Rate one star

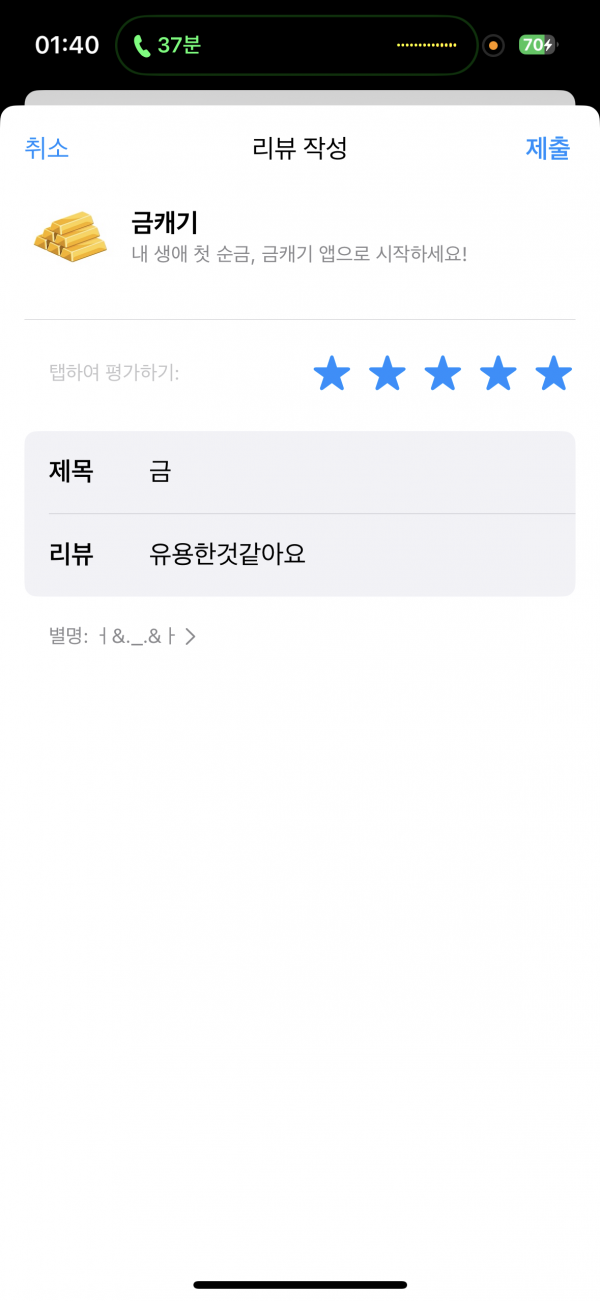[x=332, y=374]
